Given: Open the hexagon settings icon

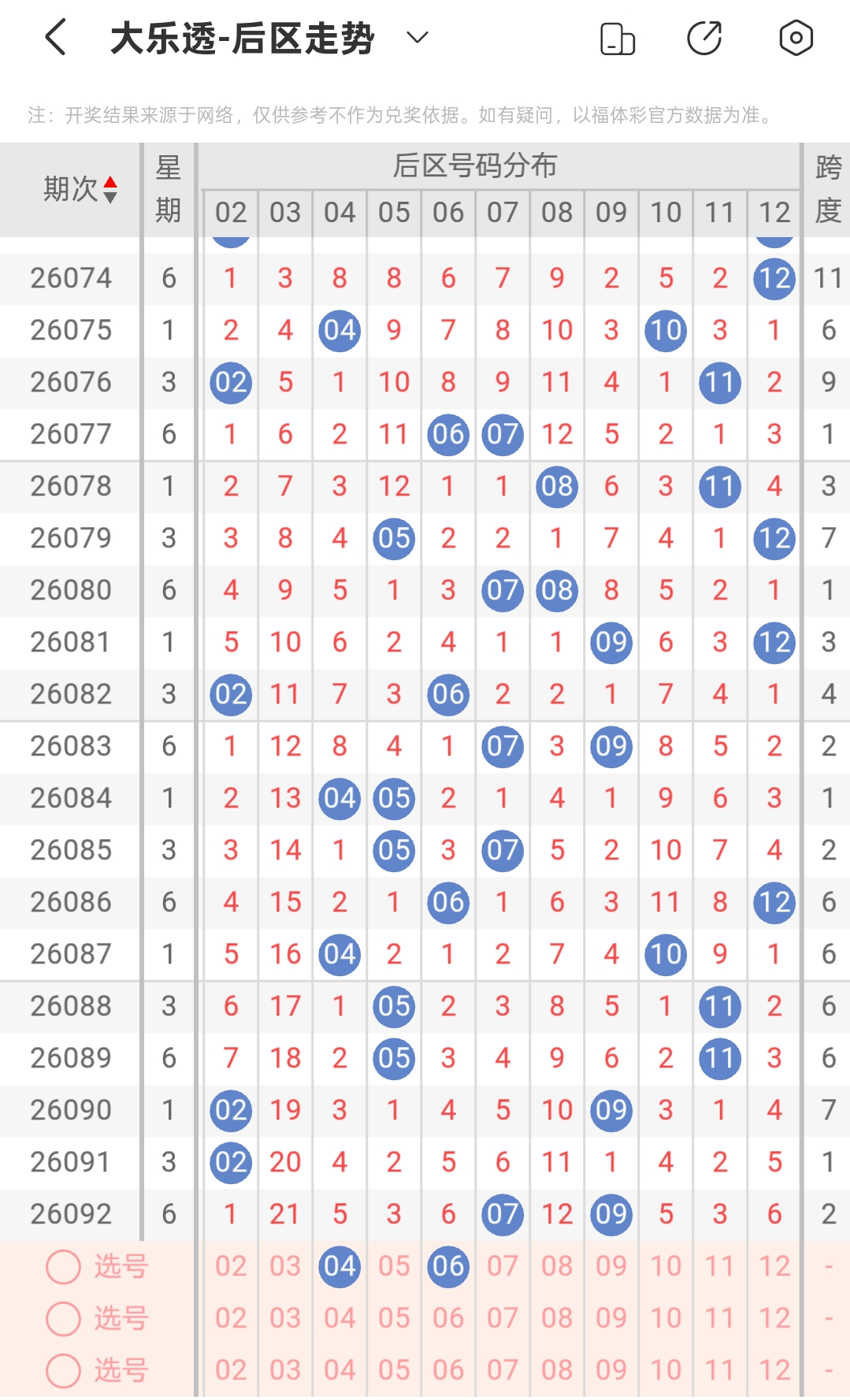Looking at the screenshot, I should tap(796, 38).
